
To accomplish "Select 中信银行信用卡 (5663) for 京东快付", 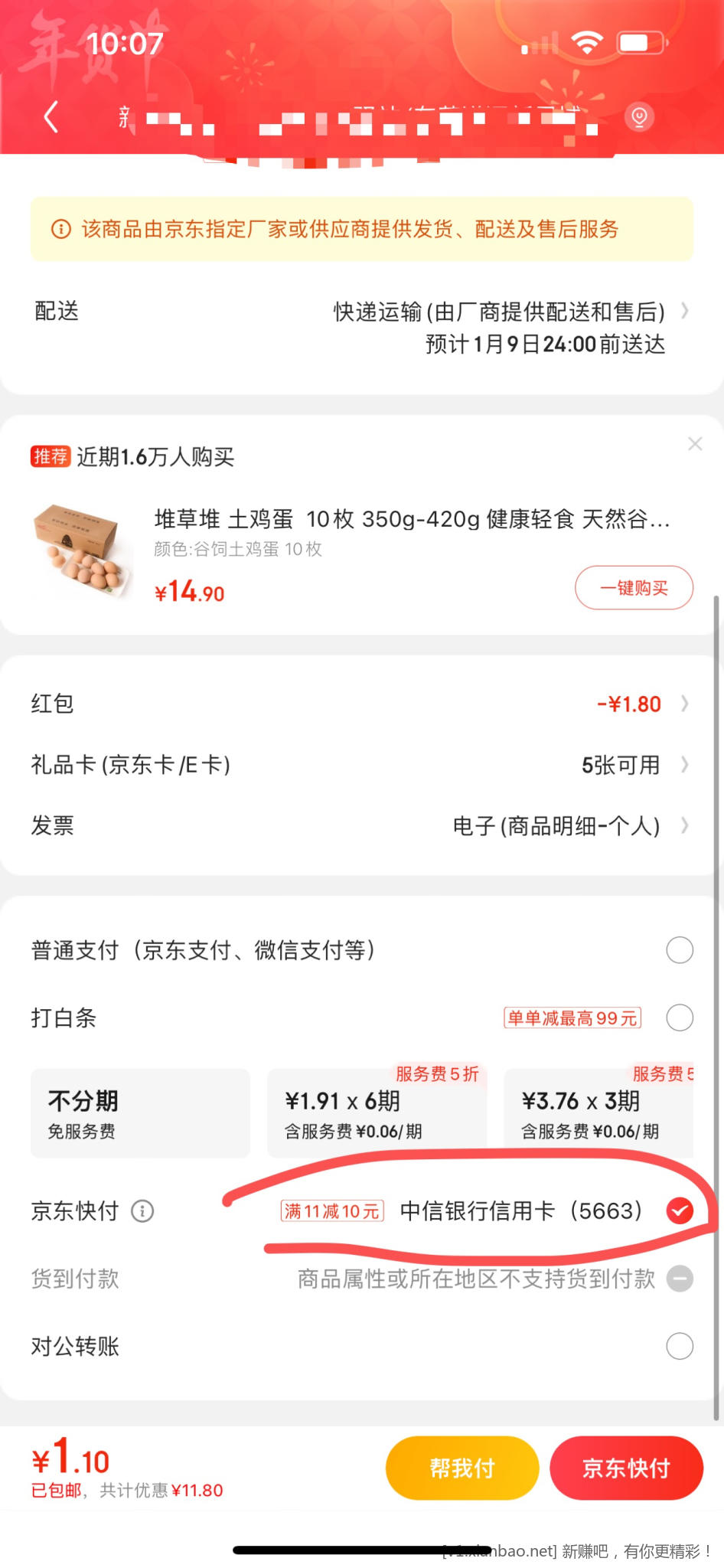I will tap(680, 1210).
